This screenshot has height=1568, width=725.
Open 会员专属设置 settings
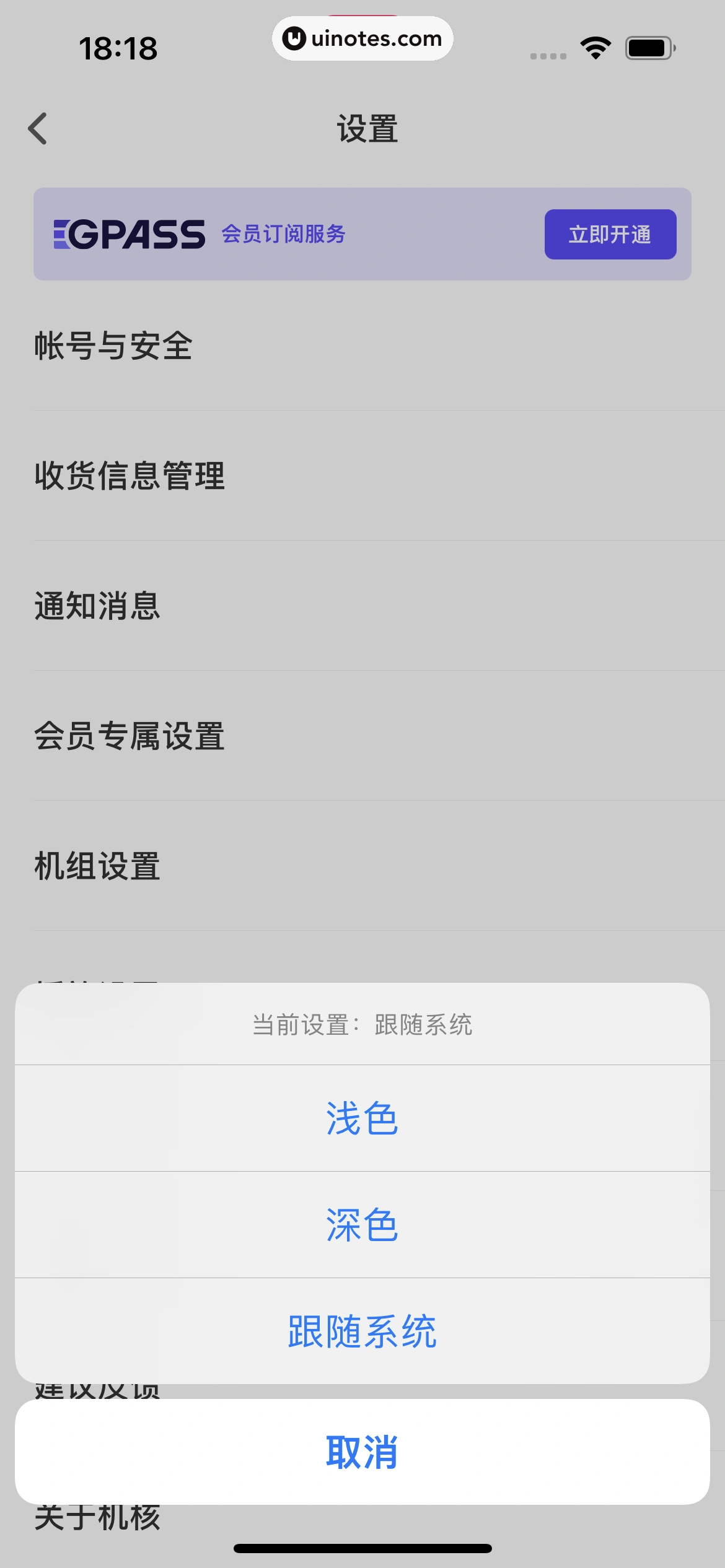point(130,737)
